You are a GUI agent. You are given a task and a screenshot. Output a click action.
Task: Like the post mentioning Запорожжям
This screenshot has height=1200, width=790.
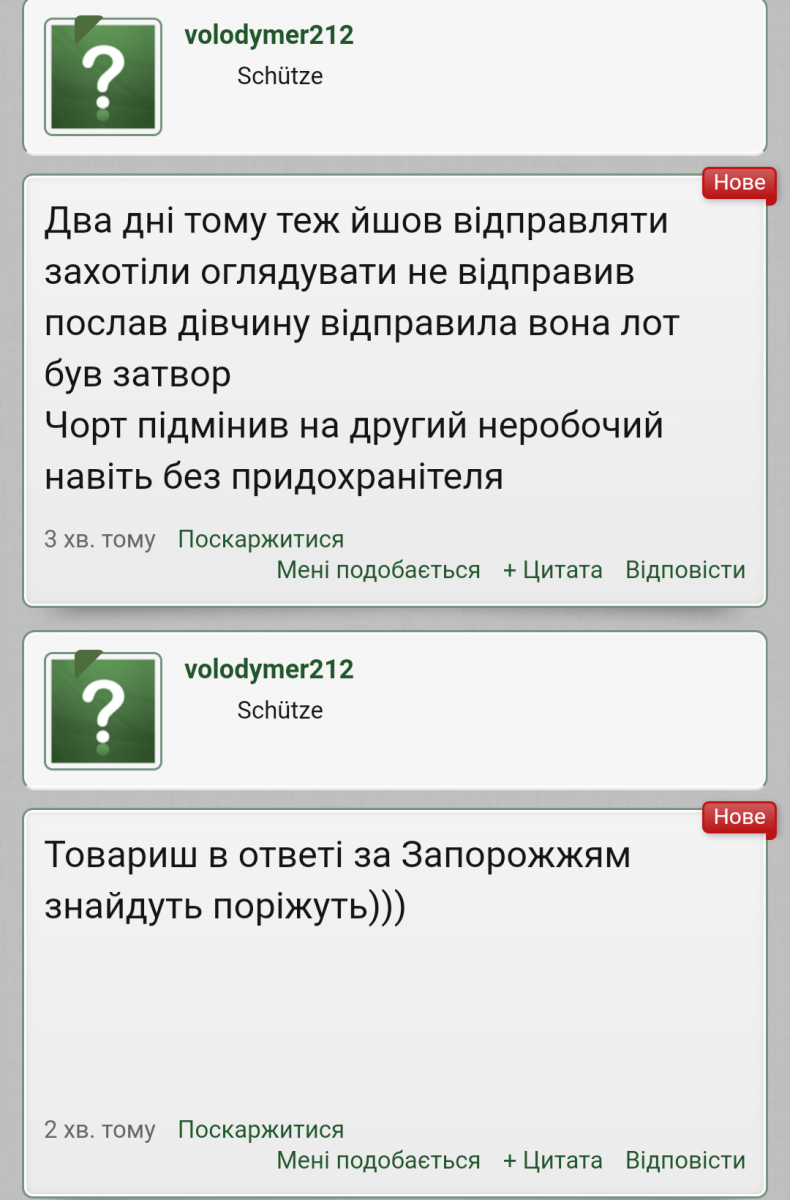click(378, 1160)
